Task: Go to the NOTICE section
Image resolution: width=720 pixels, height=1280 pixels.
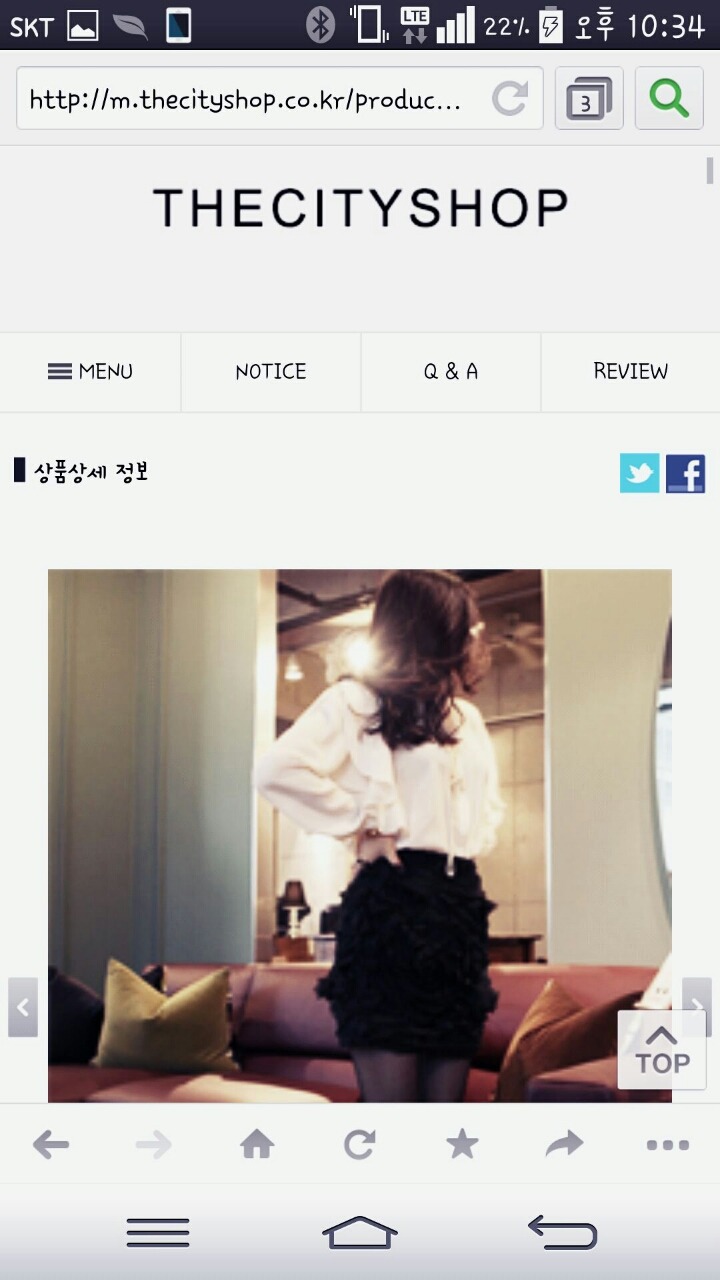Action: (x=270, y=371)
